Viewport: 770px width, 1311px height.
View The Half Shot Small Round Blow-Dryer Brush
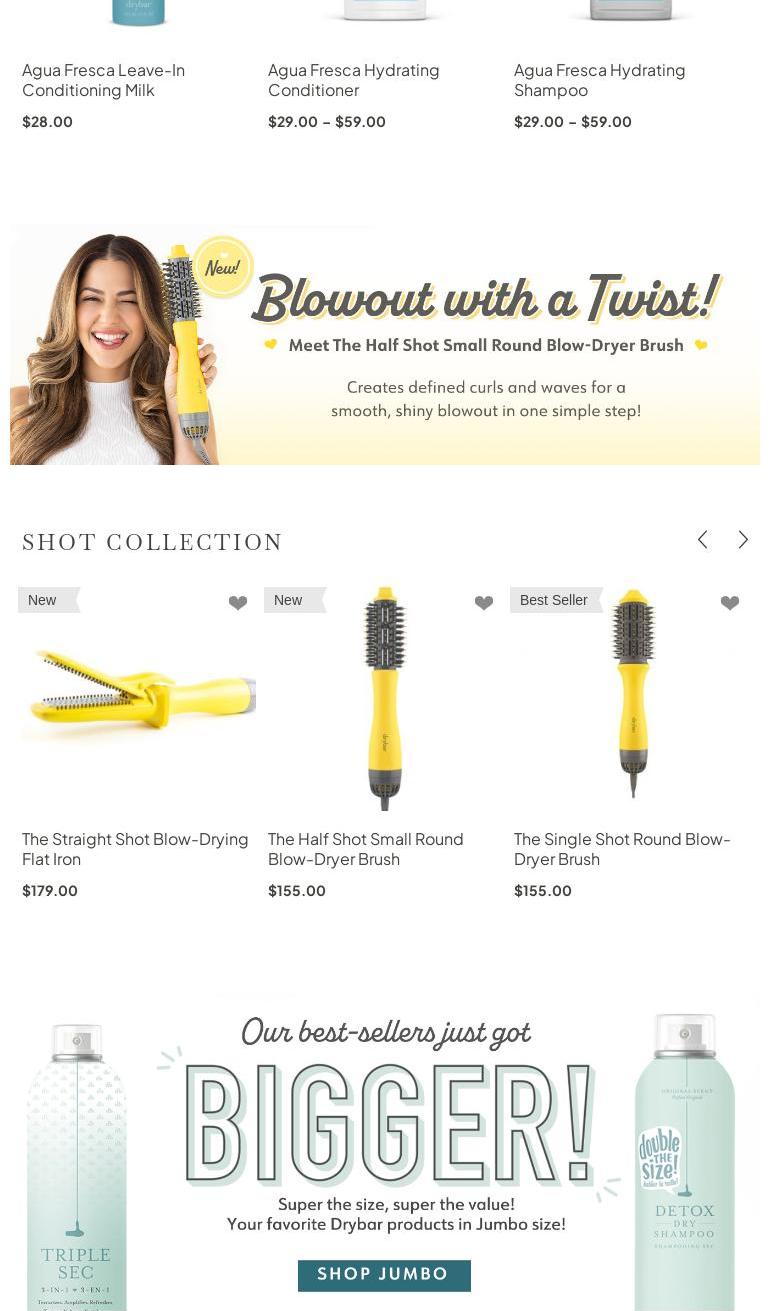point(365,848)
